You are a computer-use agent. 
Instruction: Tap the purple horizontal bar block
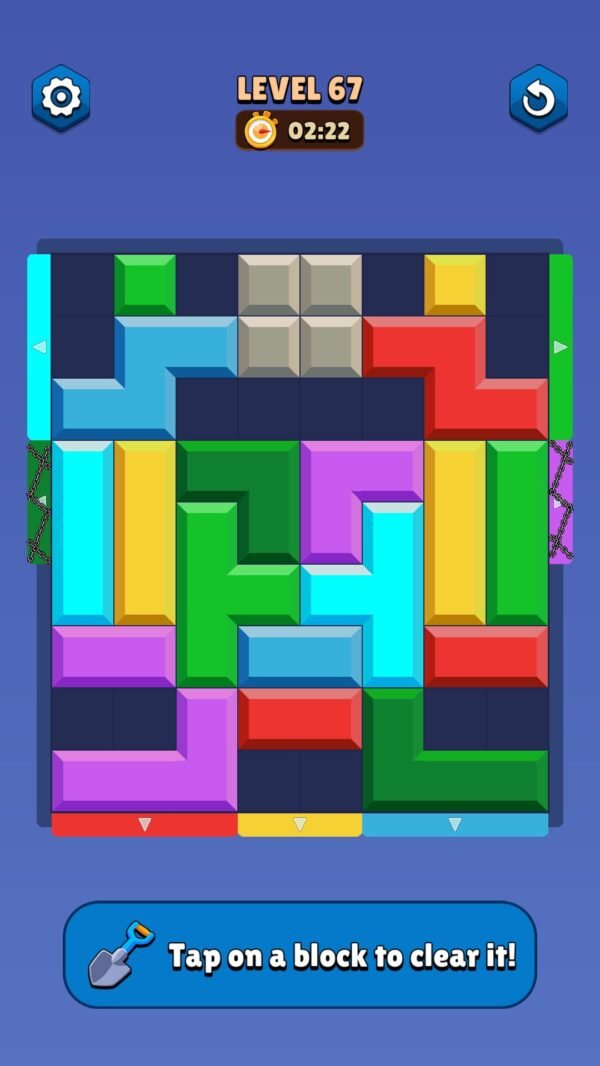(x=114, y=657)
